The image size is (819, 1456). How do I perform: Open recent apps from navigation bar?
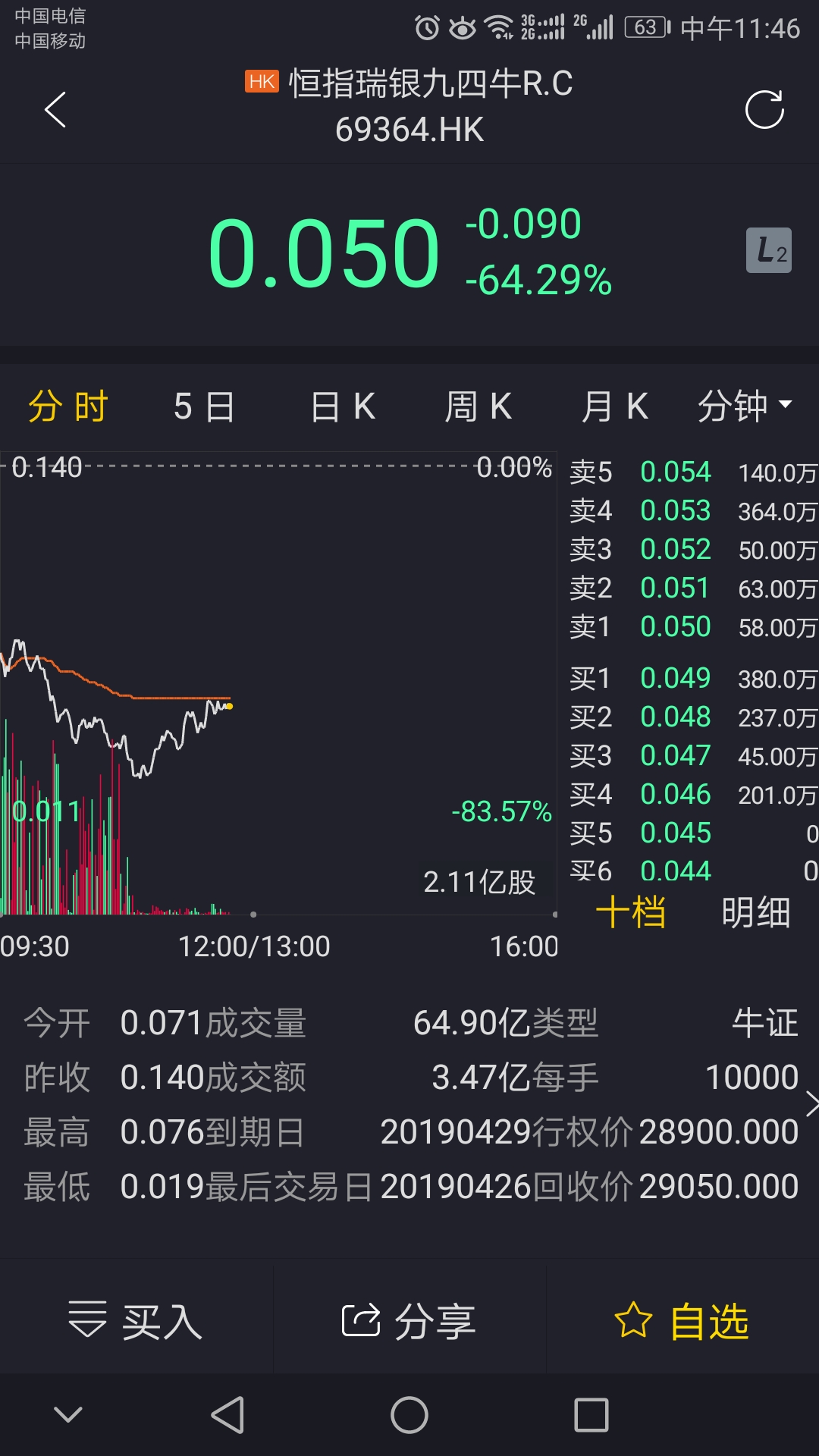[x=591, y=1415]
